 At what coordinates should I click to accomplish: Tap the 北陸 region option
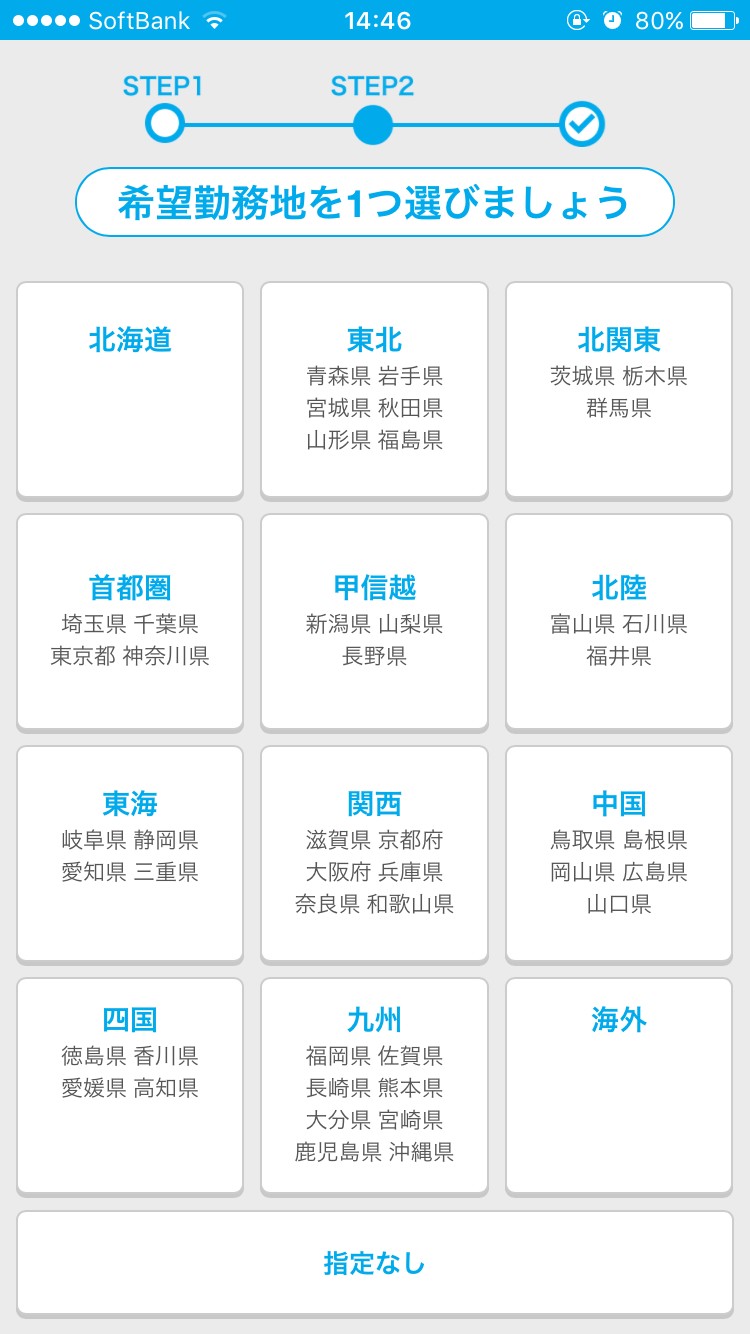click(619, 621)
